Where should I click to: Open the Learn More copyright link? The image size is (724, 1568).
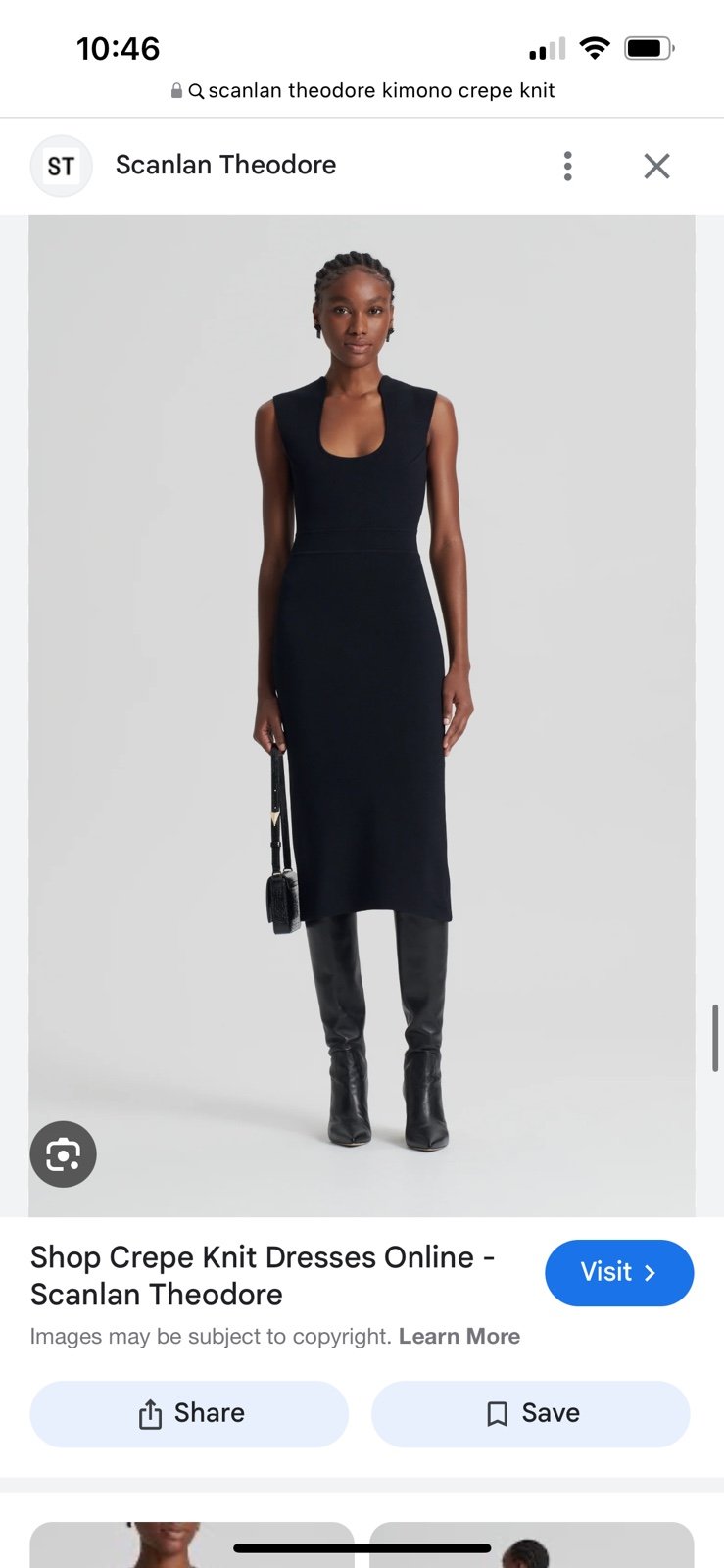[x=459, y=1336]
